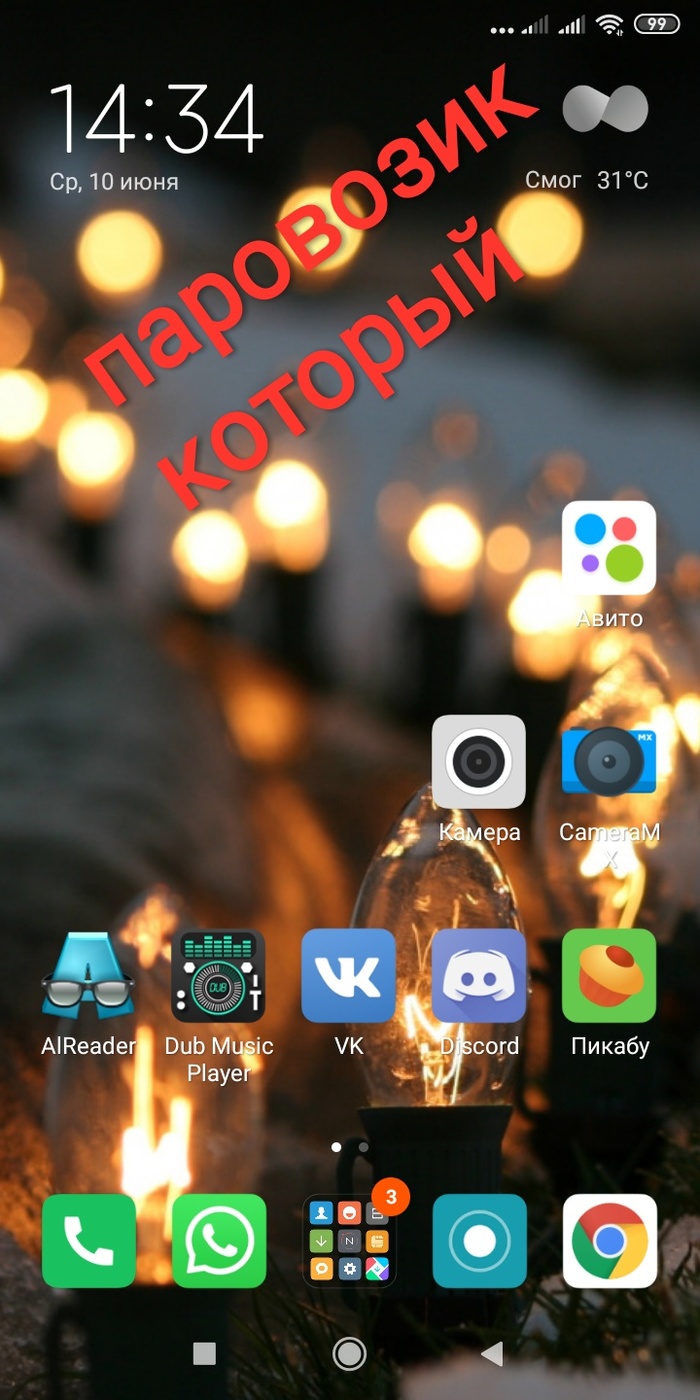Open the Авито app
The image size is (700, 1400).
(x=608, y=548)
